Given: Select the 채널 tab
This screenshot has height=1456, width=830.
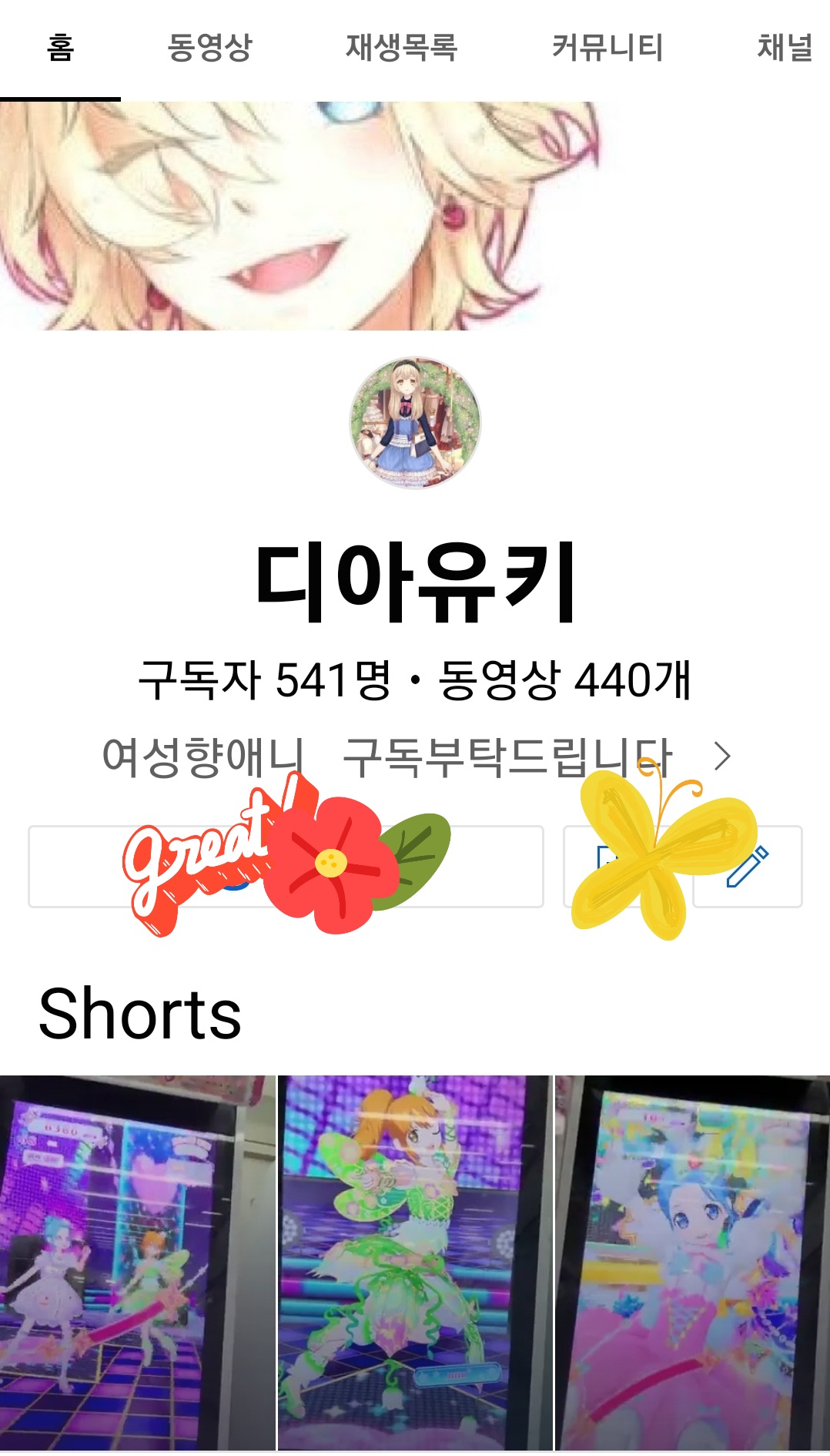Looking at the screenshot, I should point(784,48).
